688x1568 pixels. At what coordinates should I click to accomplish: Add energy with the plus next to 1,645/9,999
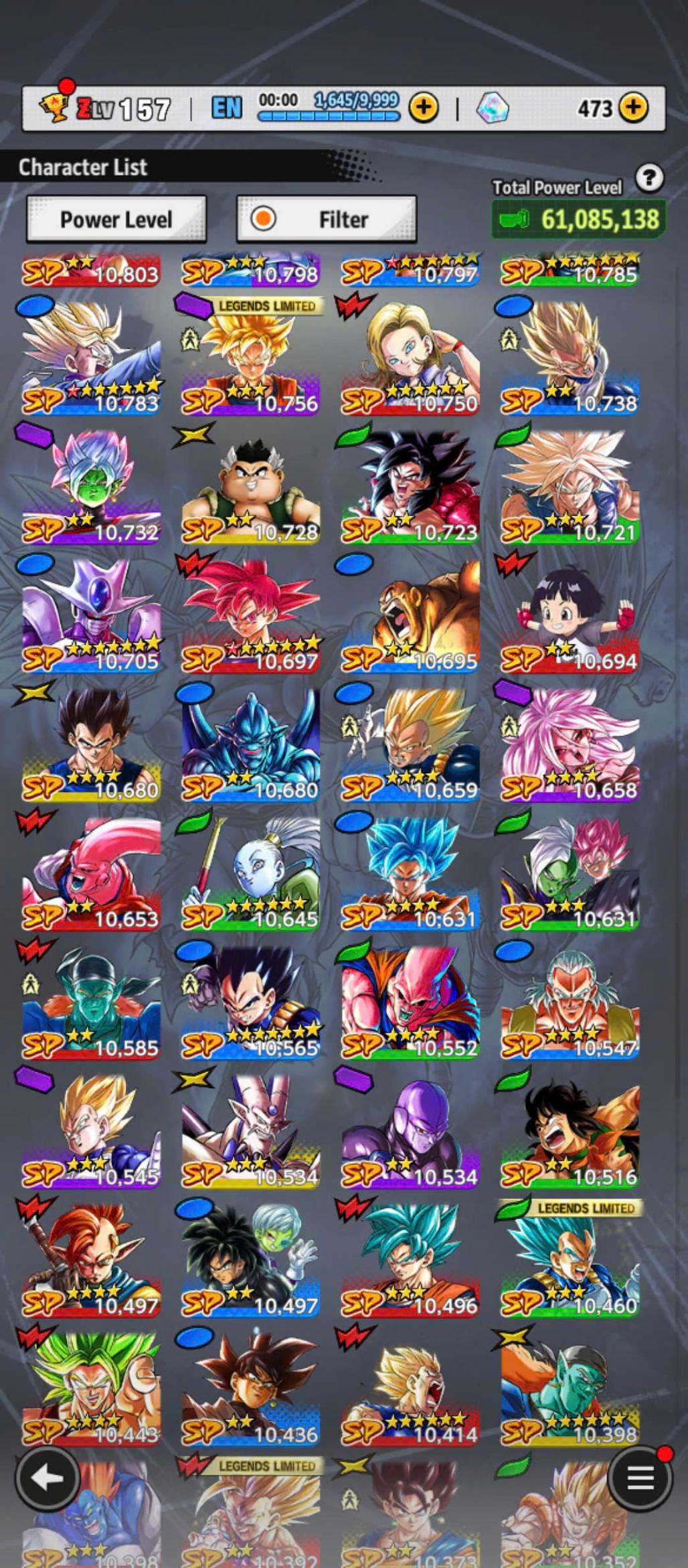tap(423, 107)
